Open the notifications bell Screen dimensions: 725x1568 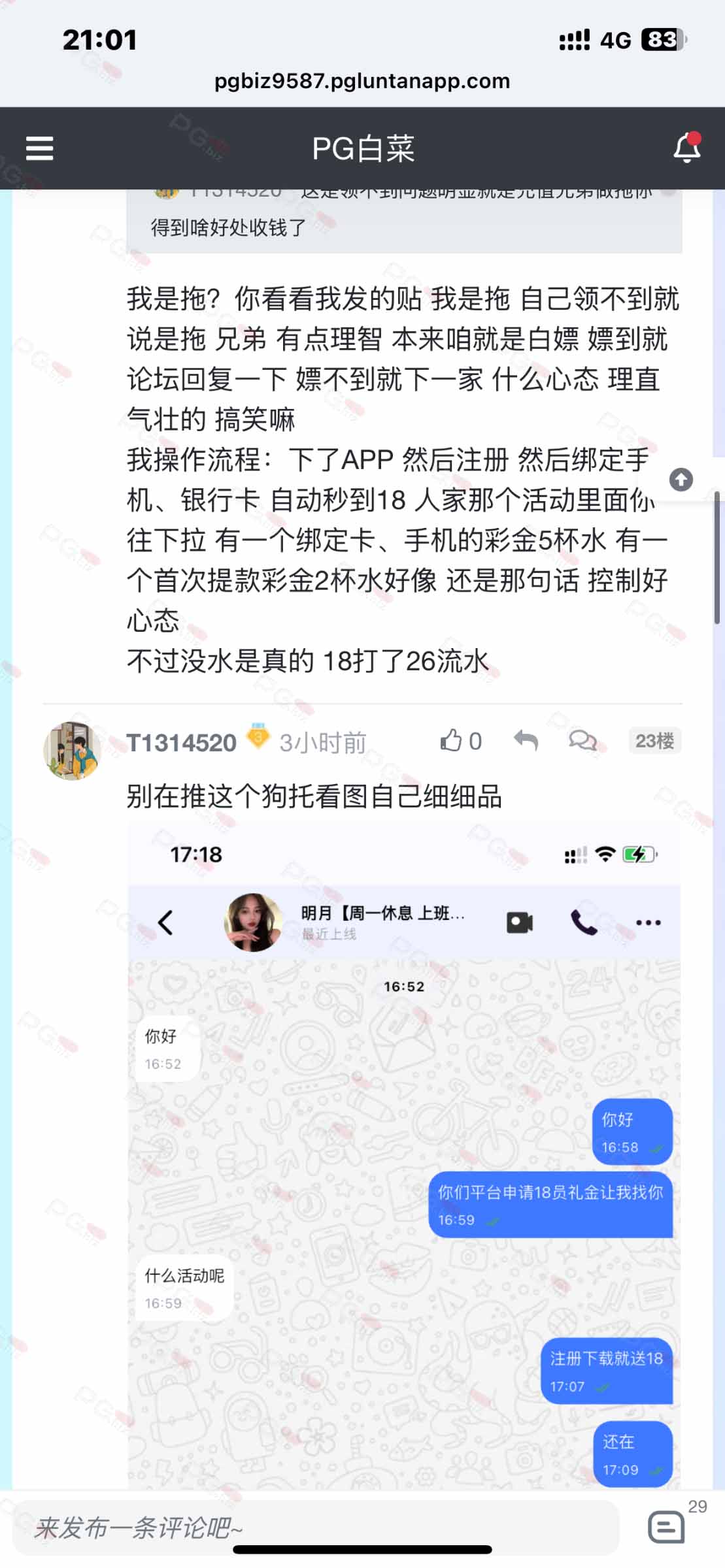tap(686, 148)
